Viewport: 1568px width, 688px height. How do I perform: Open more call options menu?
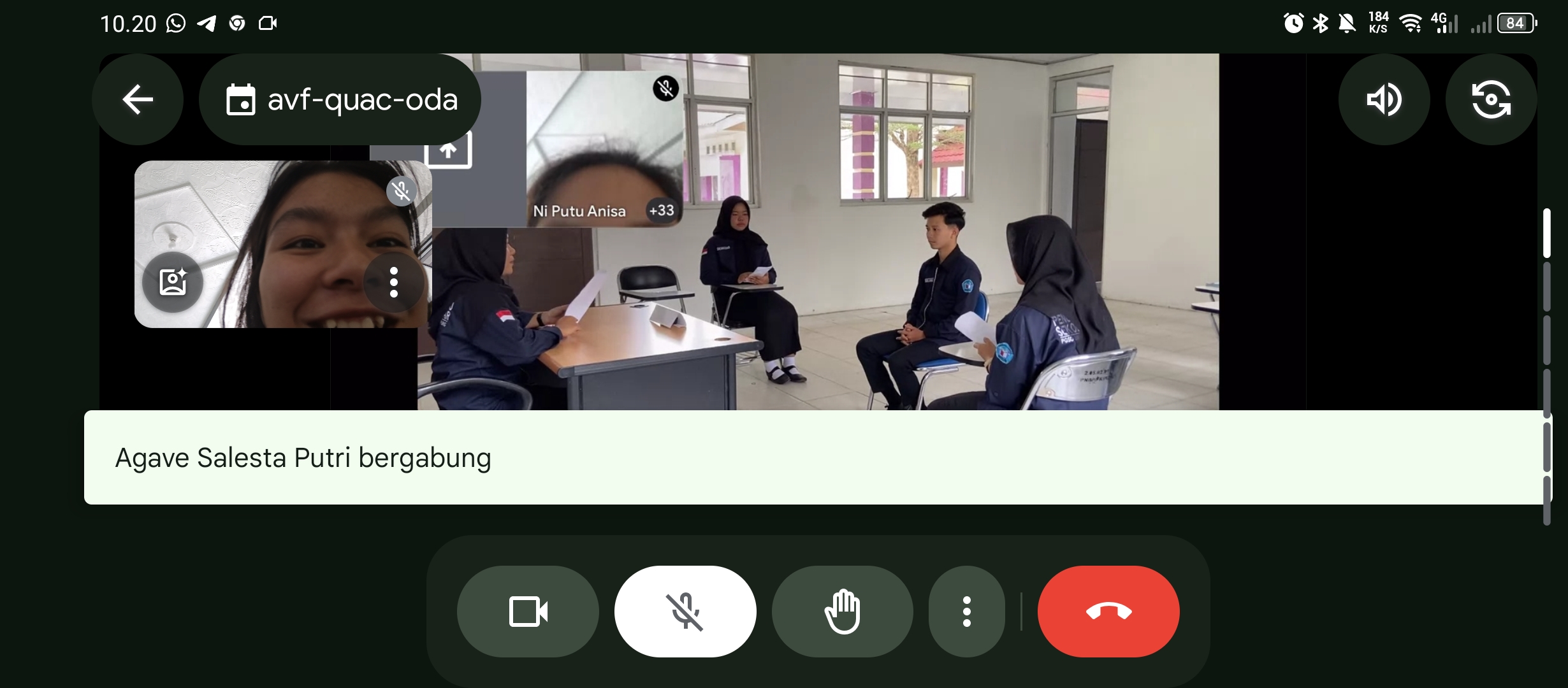967,612
